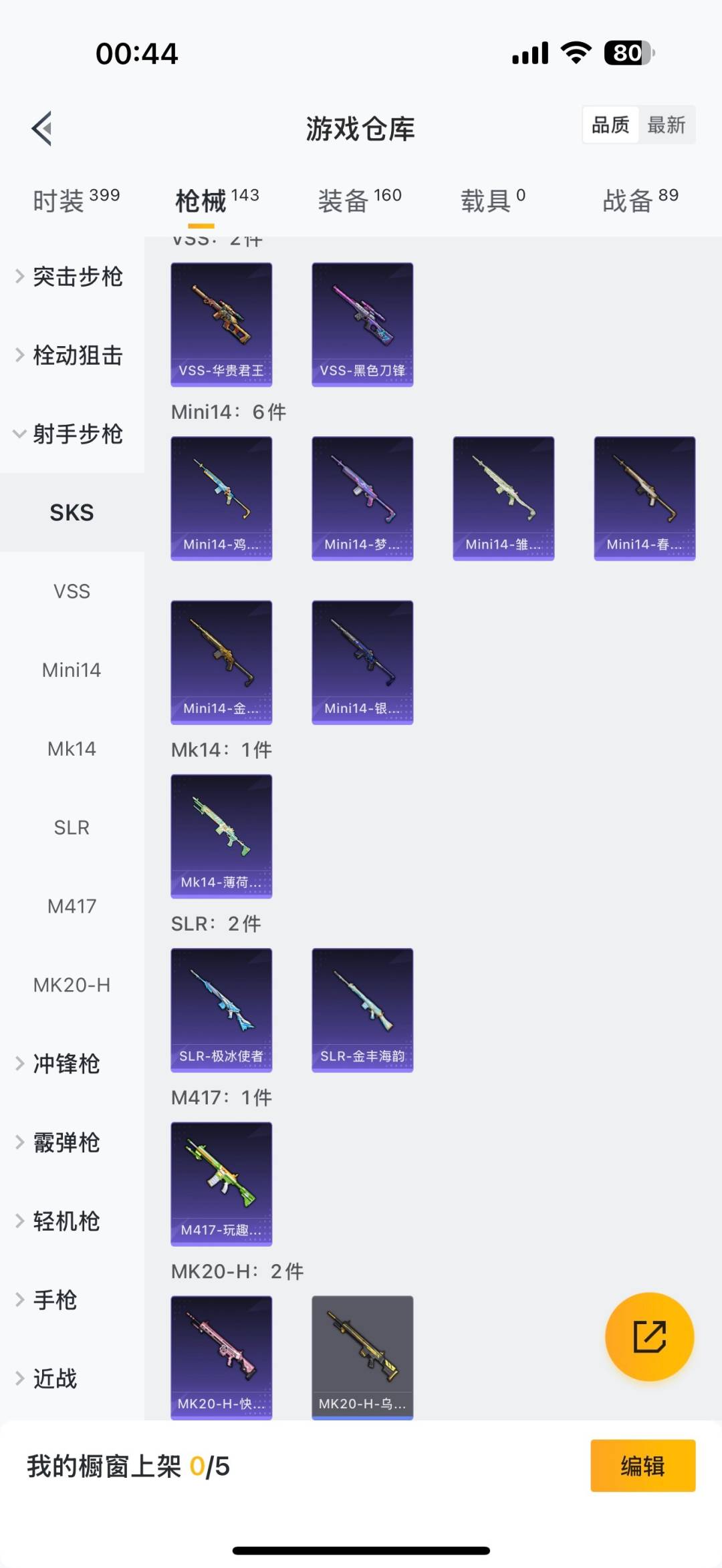The height and width of the screenshot is (1568, 722).
Task: Expand the 手枪 category
Action: click(x=55, y=1300)
